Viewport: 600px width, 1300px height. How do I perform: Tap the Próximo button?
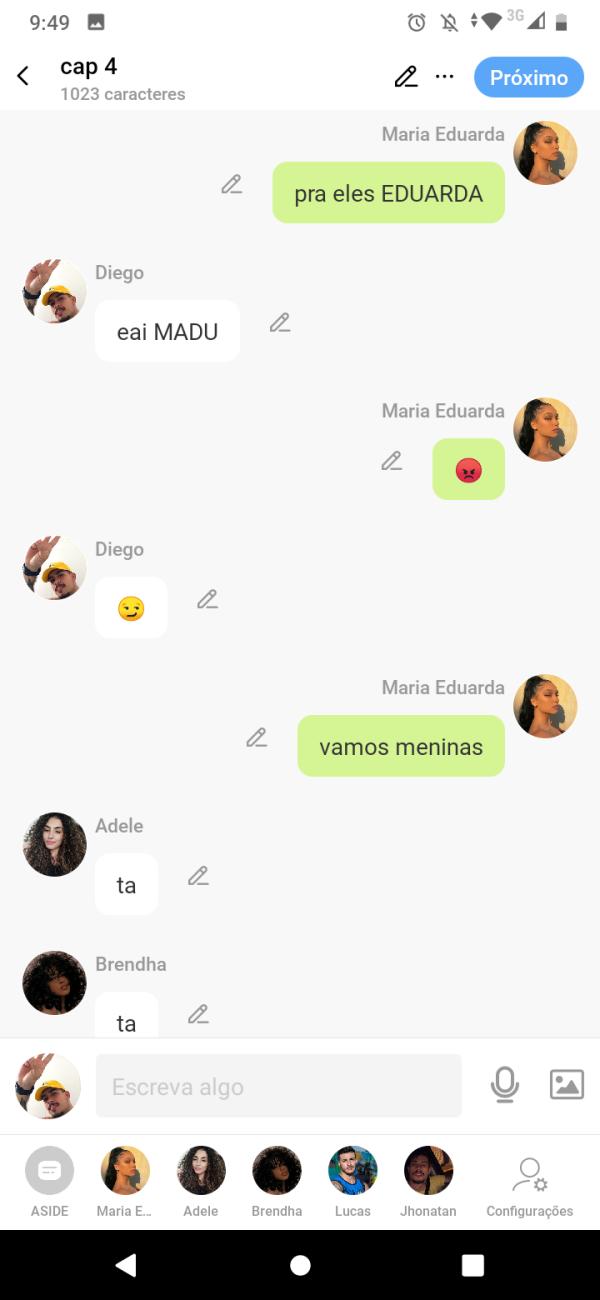point(528,77)
